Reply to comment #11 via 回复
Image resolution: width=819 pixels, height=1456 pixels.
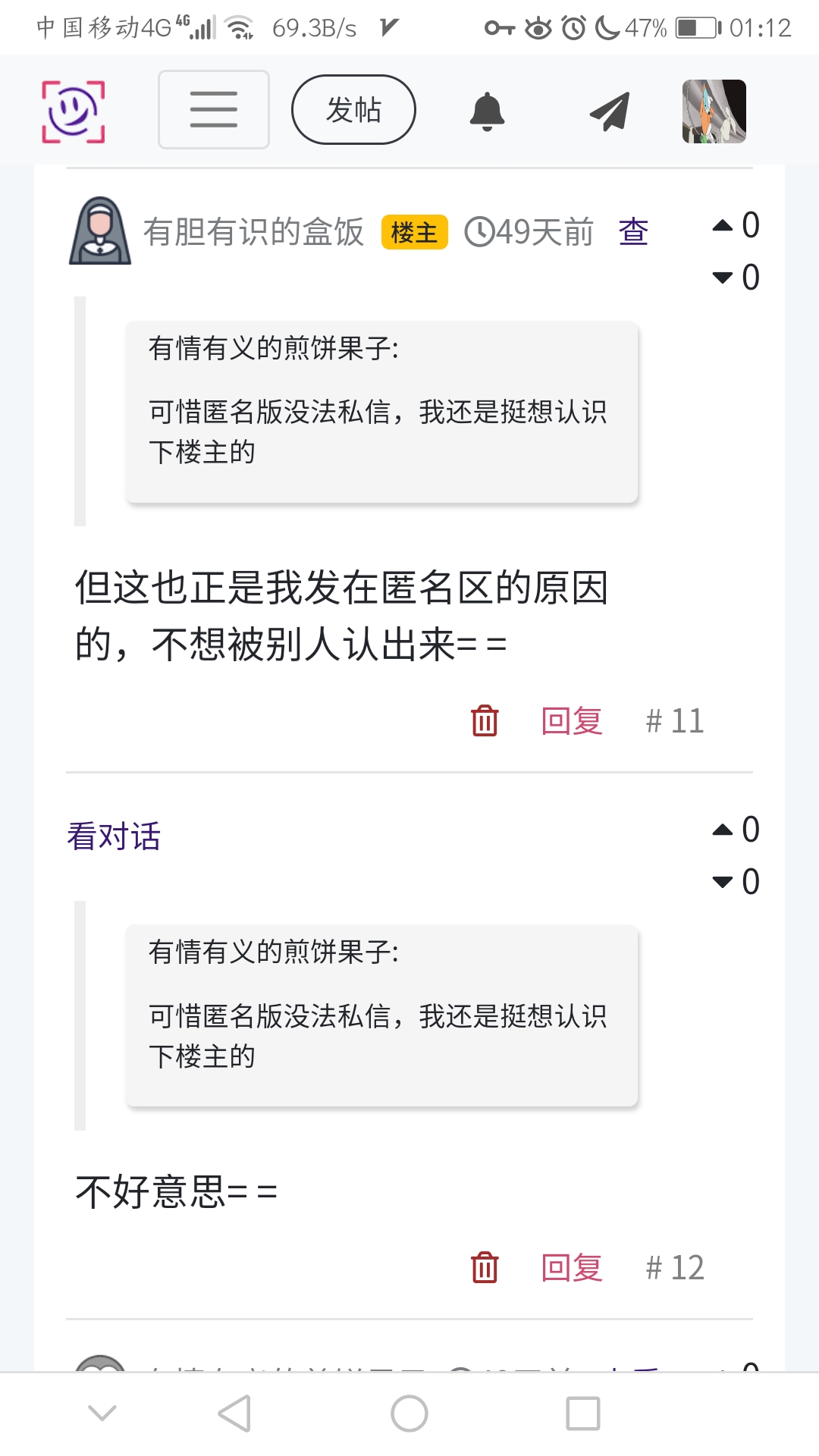click(x=572, y=720)
